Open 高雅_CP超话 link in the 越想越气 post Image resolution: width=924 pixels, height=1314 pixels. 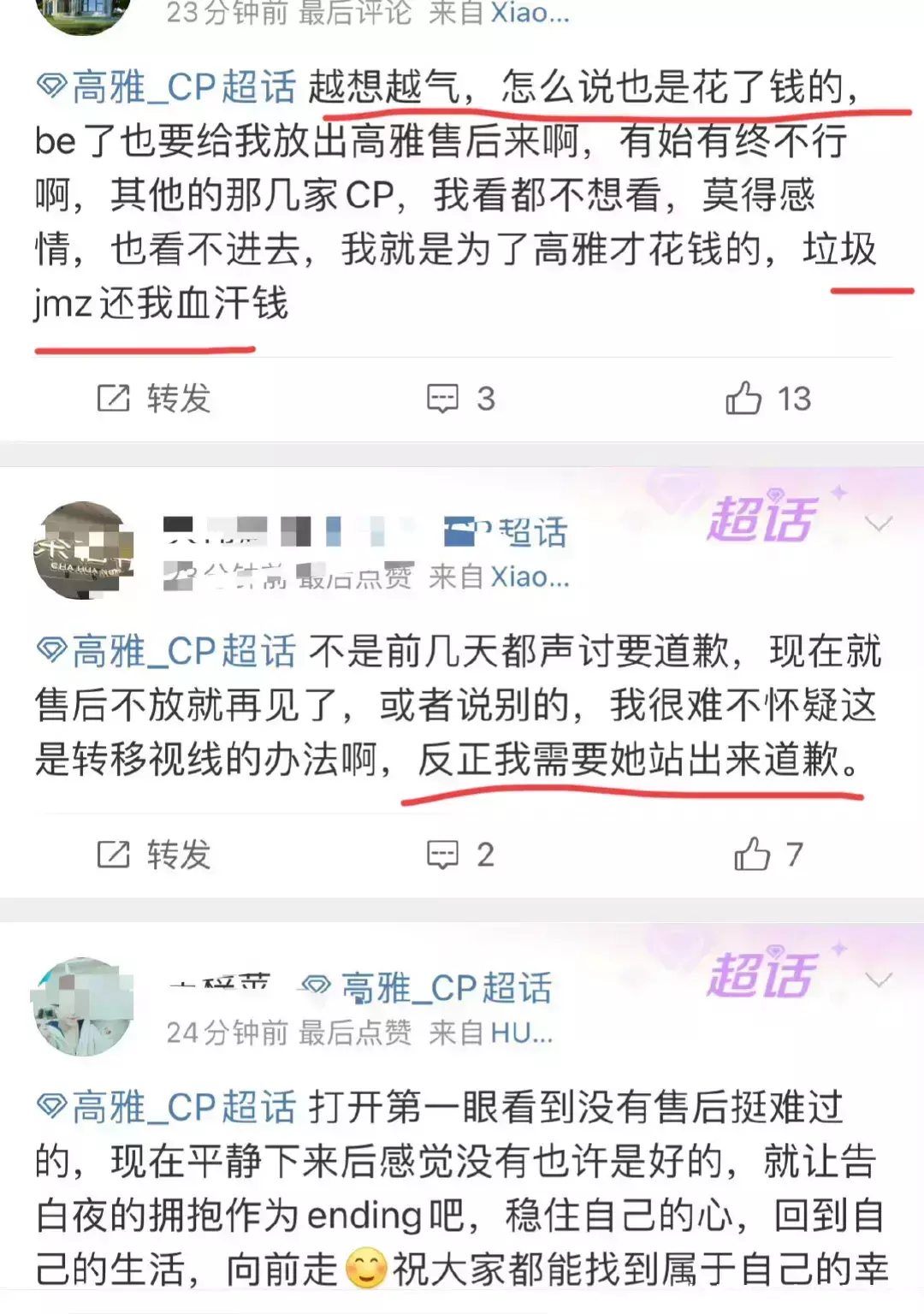point(168,87)
